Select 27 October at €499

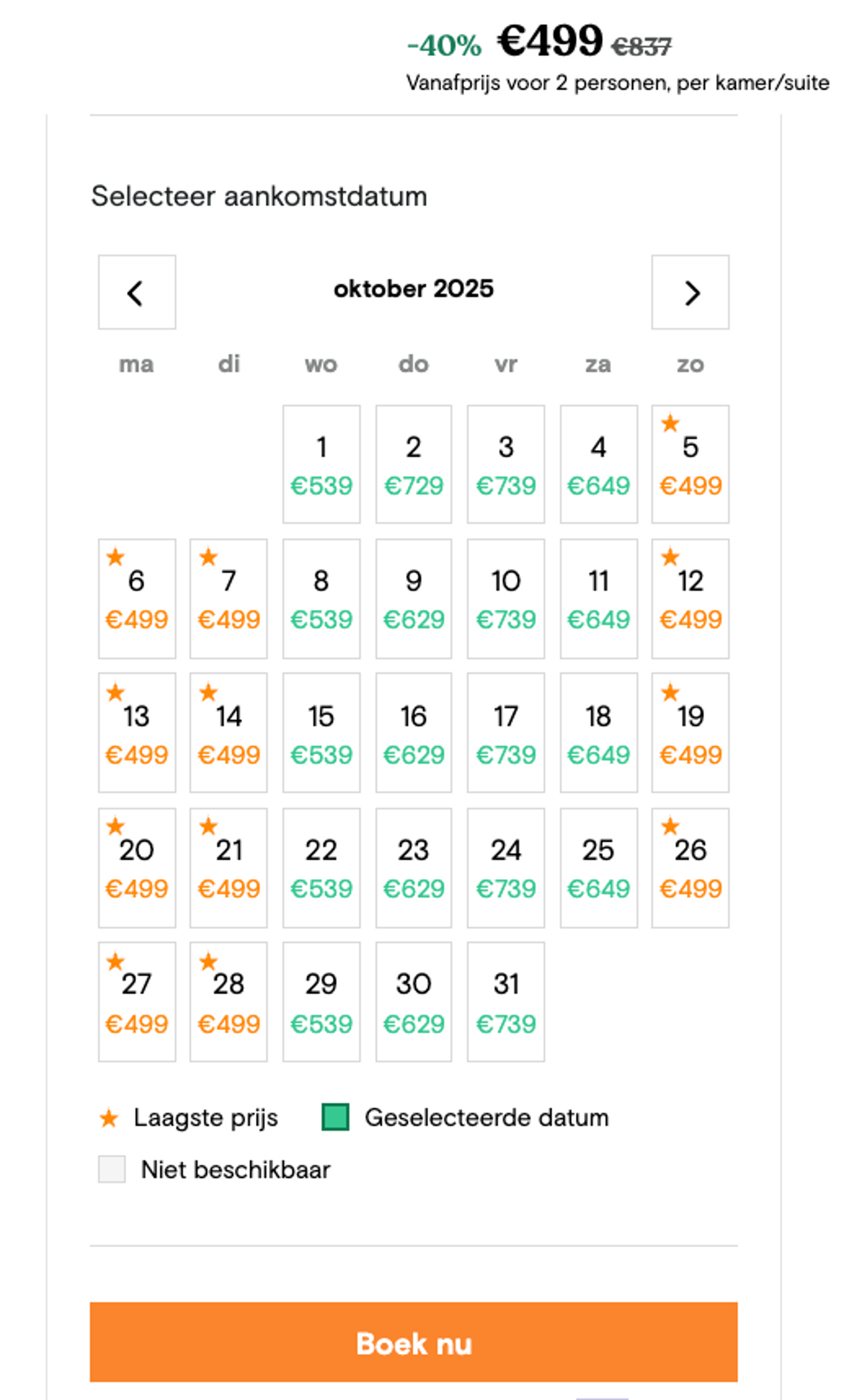click(136, 1002)
